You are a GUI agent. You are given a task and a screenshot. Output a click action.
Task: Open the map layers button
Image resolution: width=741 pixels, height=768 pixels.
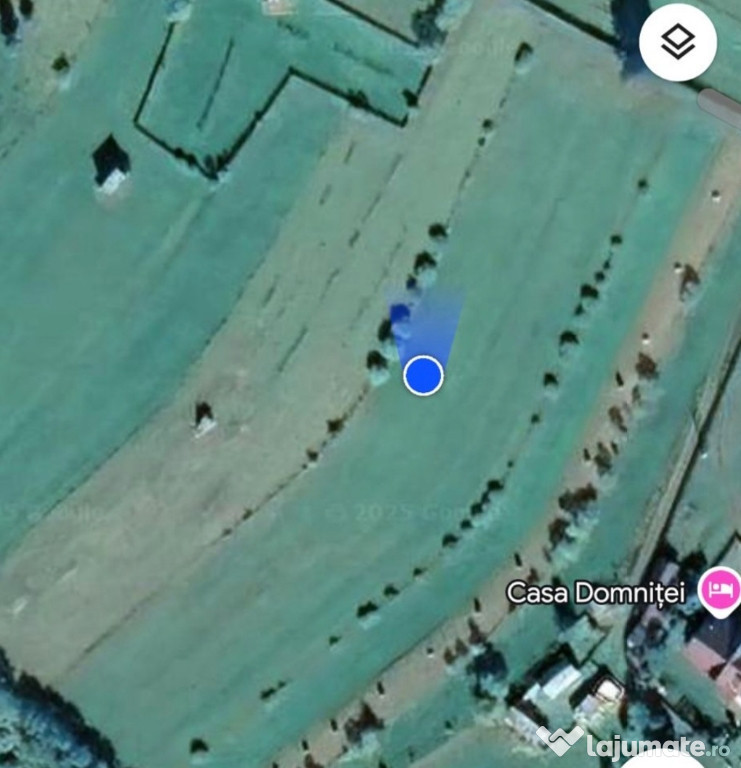point(678,42)
